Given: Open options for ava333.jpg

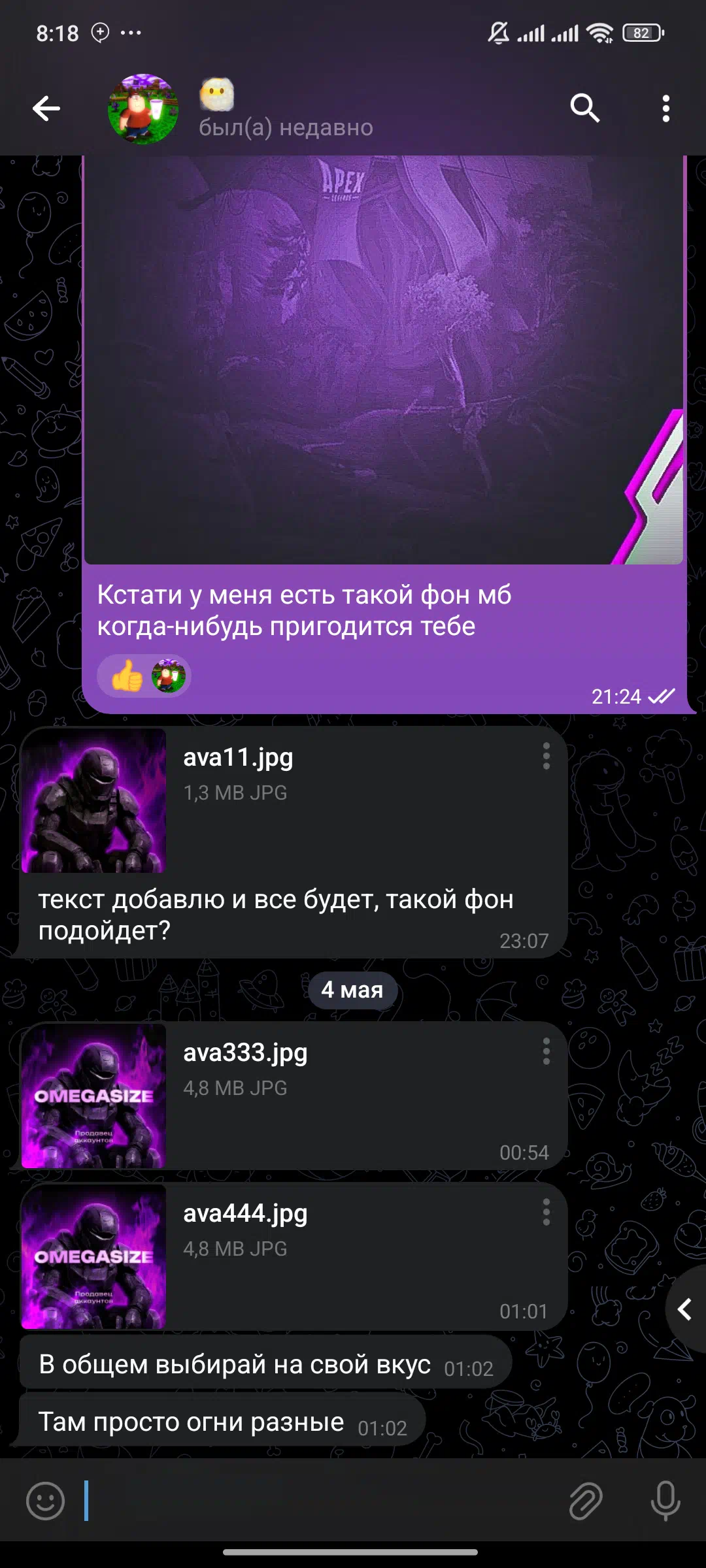Looking at the screenshot, I should coord(546,1052).
